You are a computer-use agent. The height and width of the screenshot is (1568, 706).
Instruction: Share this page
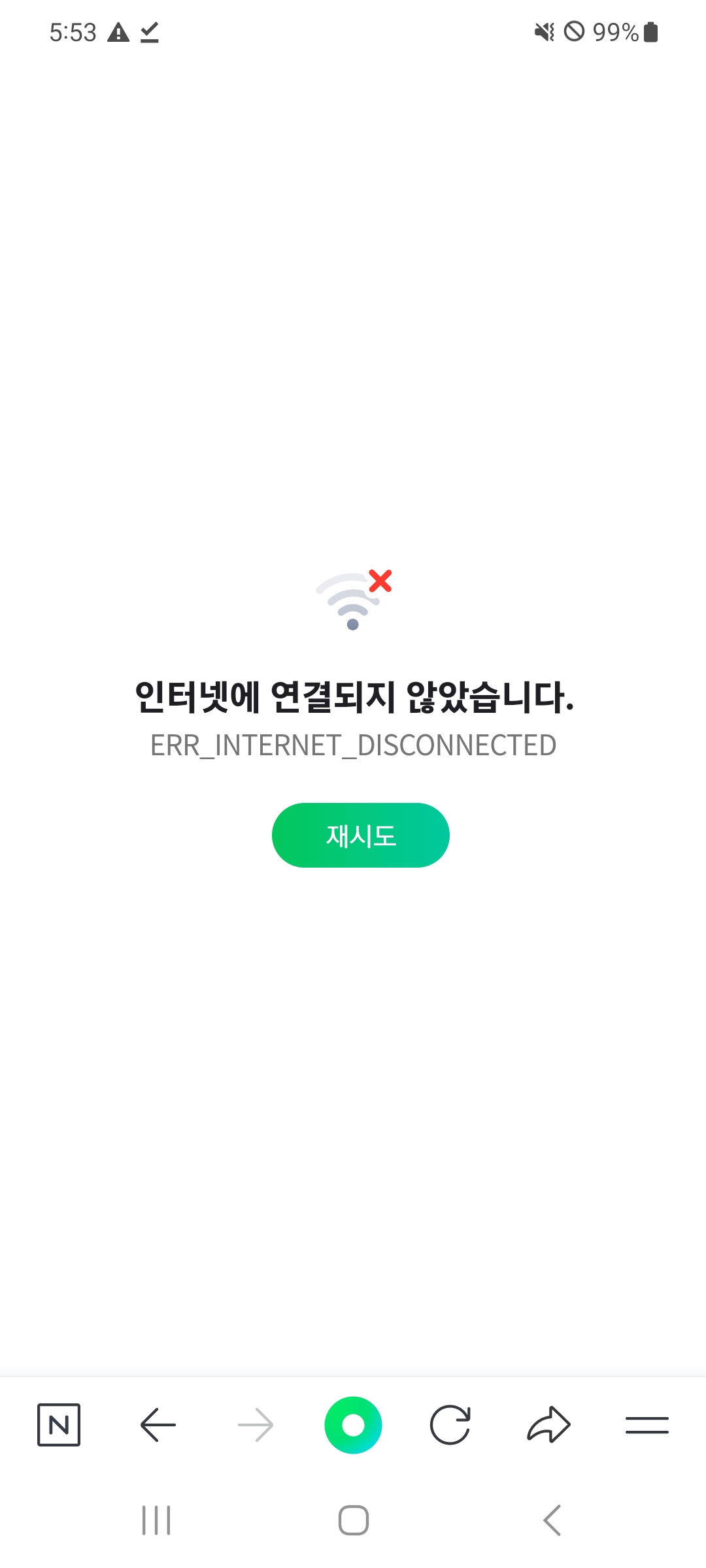[x=548, y=1425]
